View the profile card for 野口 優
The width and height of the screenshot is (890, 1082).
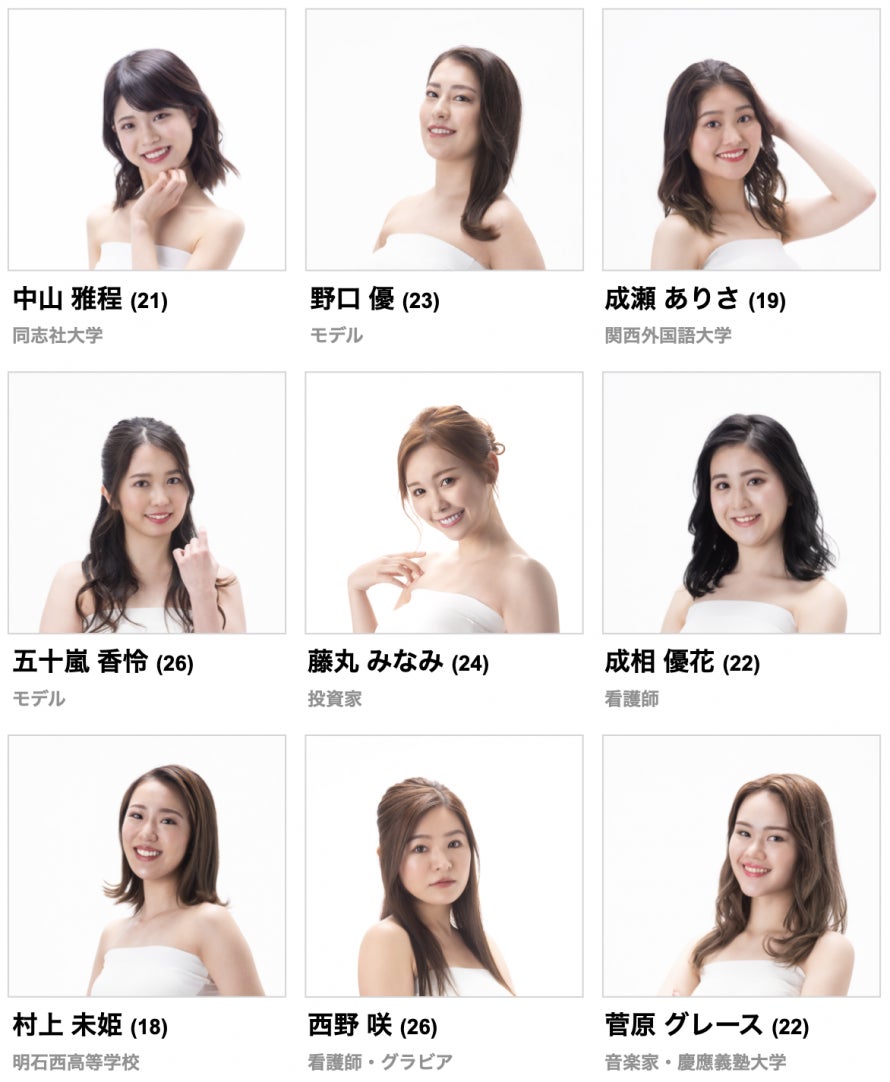tap(444, 140)
